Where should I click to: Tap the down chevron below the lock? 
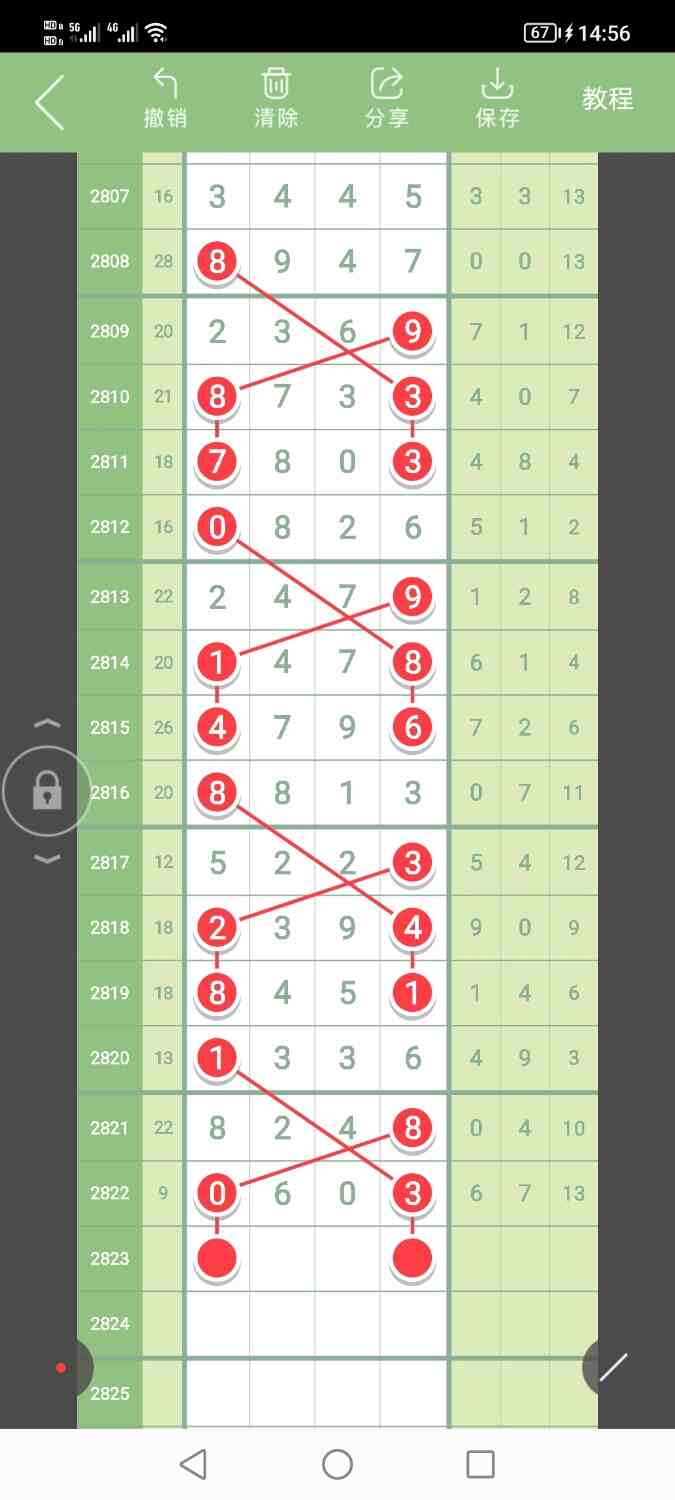(47, 859)
